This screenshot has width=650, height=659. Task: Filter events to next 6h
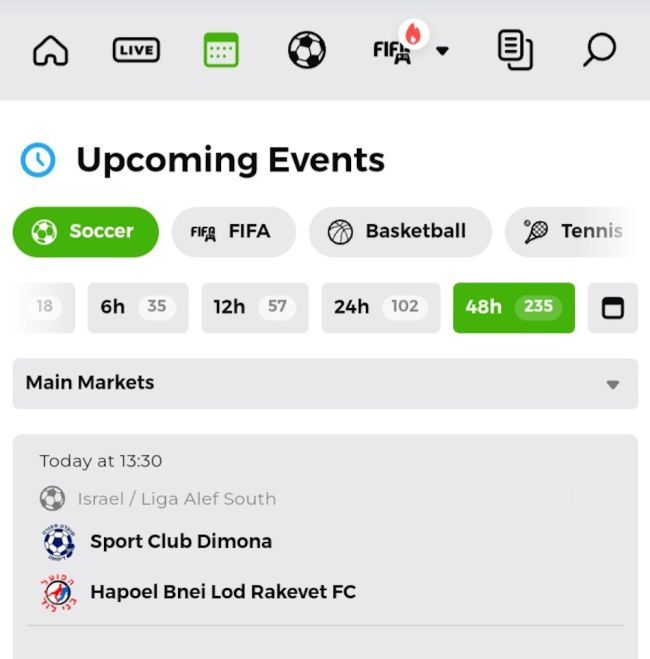tap(134, 307)
